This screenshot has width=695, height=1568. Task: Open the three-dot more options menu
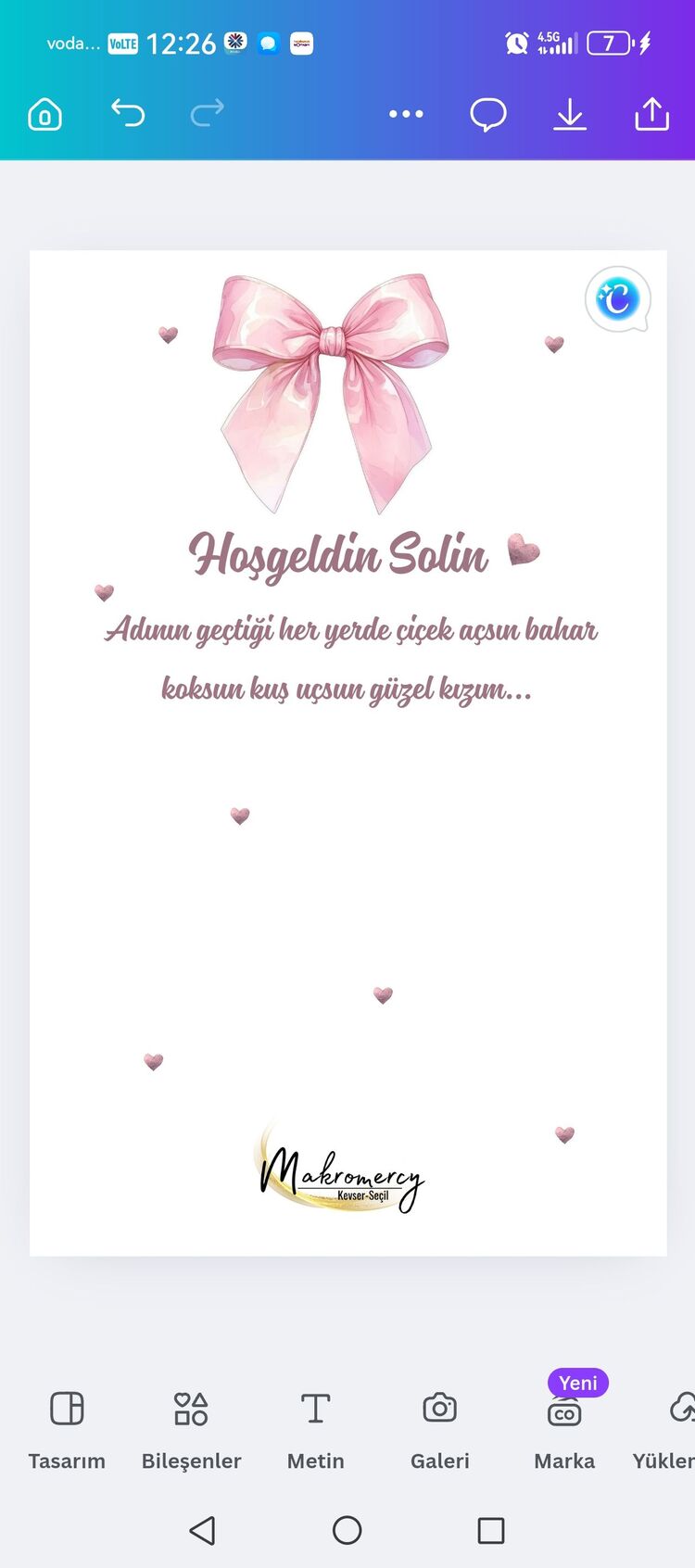point(406,114)
